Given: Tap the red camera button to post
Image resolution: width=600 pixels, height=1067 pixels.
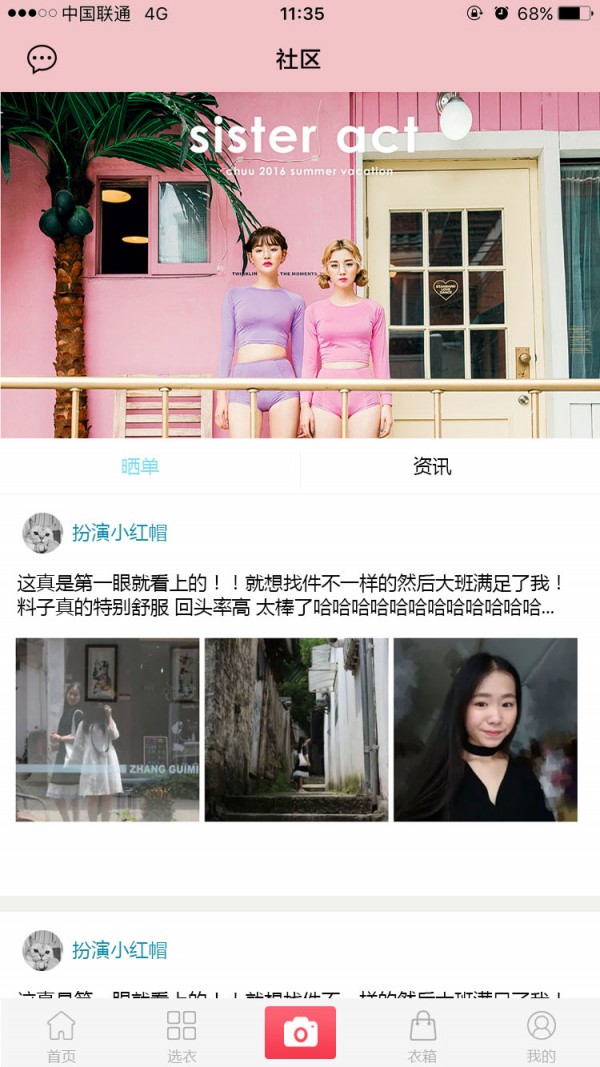Looking at the screenshot, I should pyautogui.click(x=300, y=1033).
